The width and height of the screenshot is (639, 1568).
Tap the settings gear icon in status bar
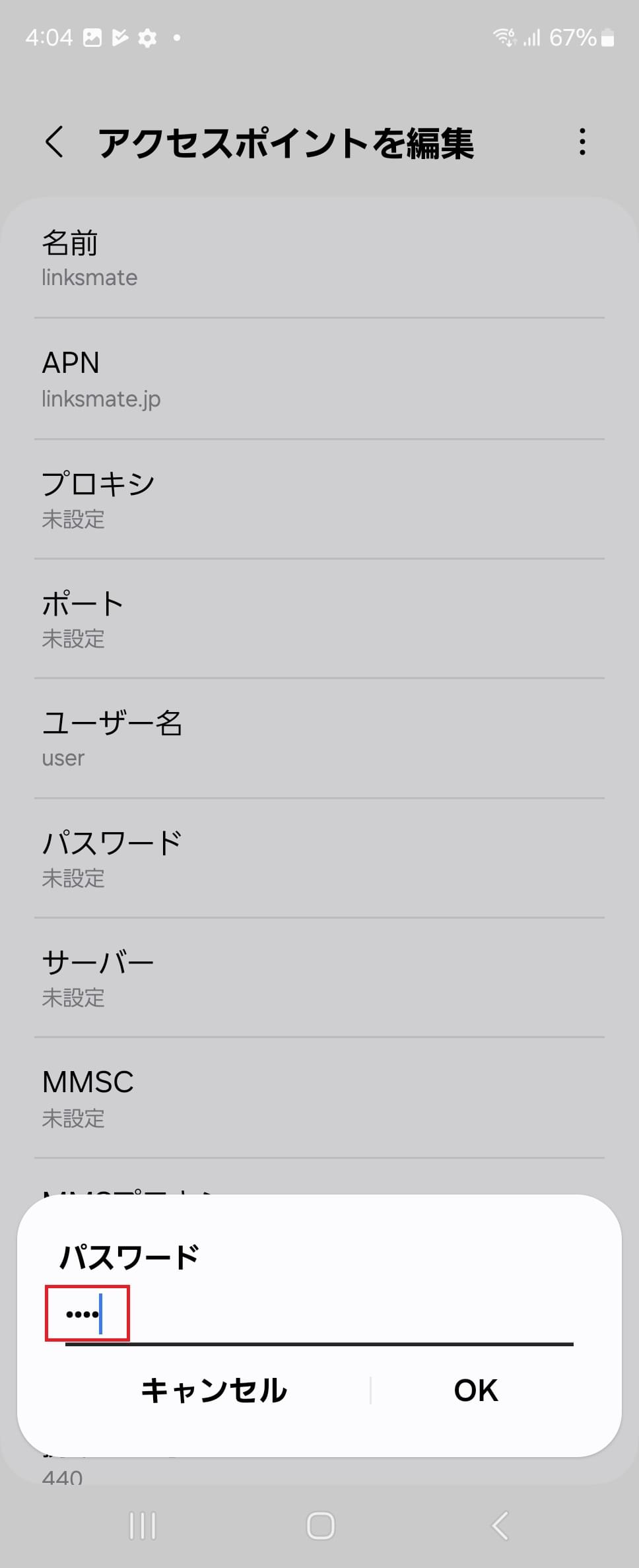click(147, 38)
